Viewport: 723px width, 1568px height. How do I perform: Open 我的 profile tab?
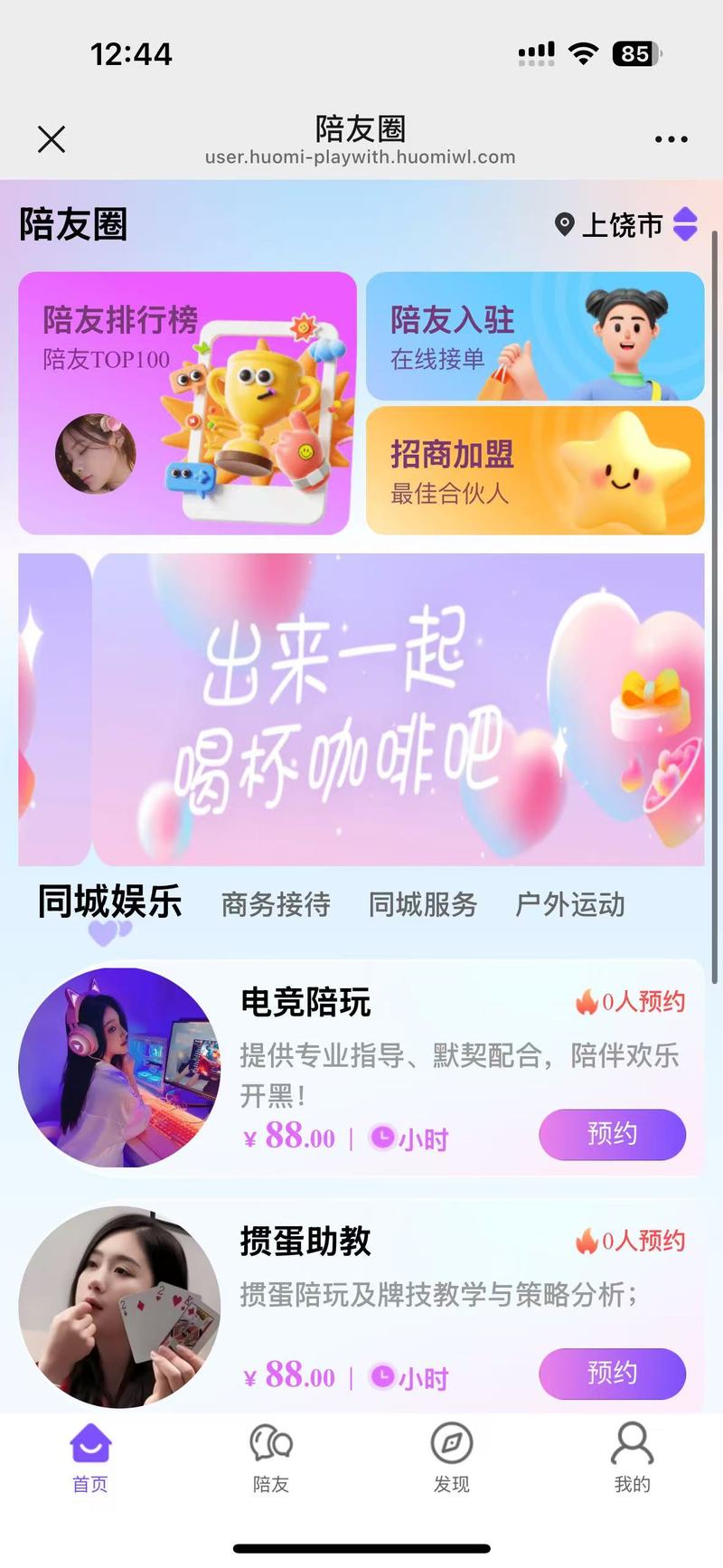pos(632,1458)
